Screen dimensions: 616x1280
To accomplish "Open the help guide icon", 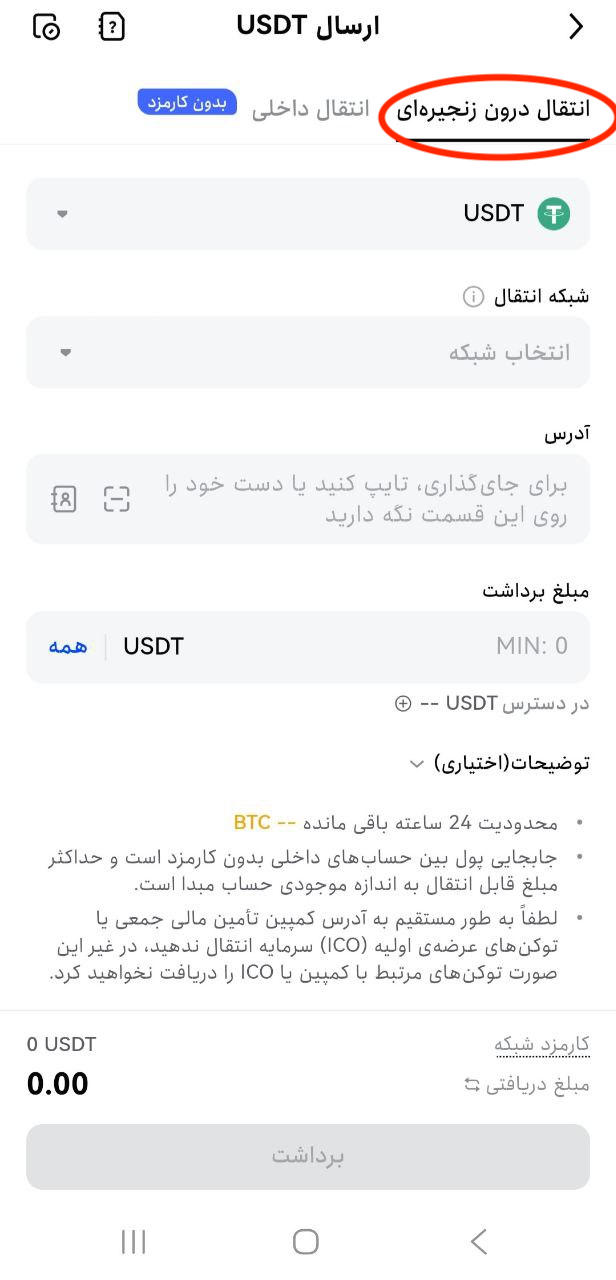I will (x=113, y=27).
